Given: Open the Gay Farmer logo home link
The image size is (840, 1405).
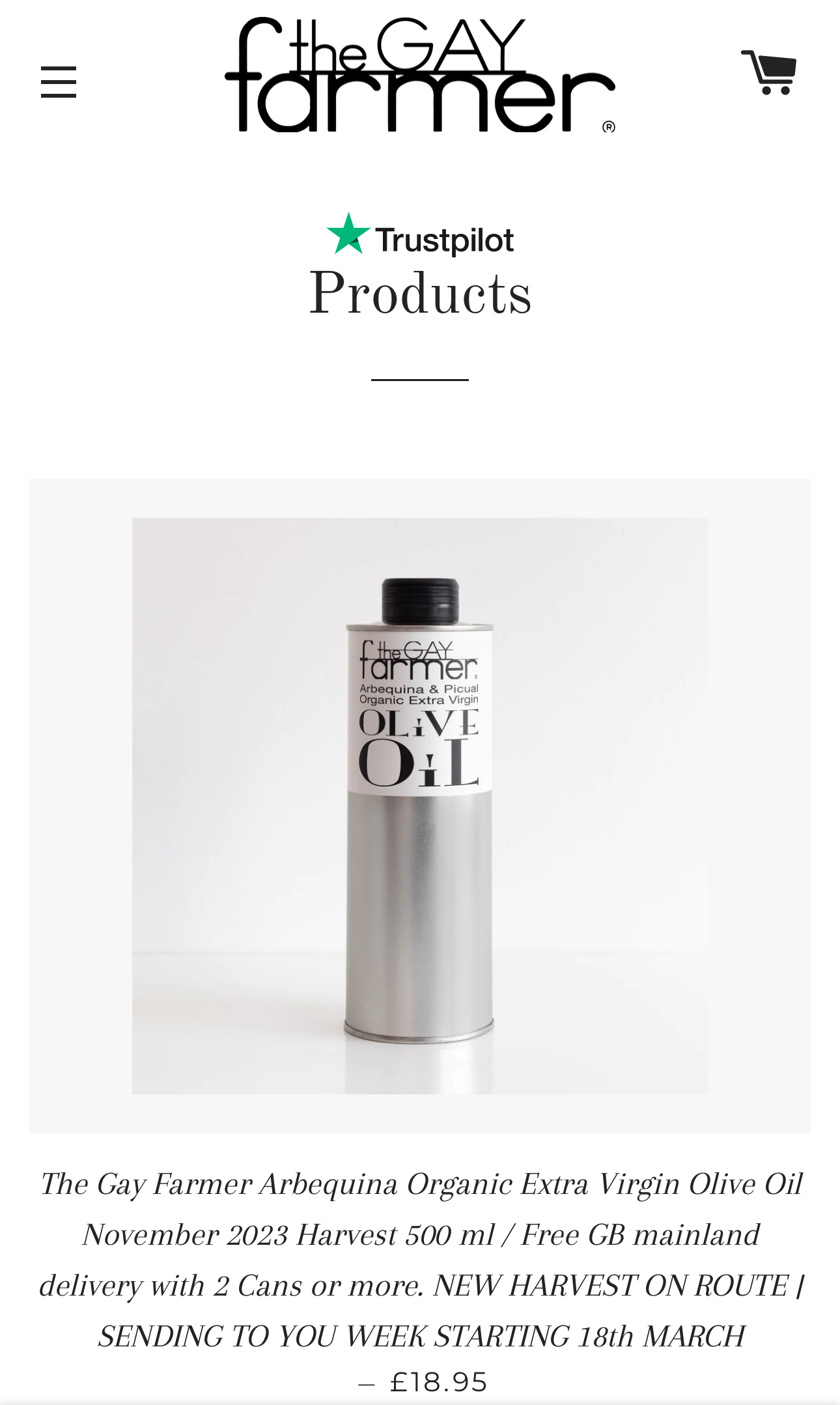Looking at the screenshot, I should [420, 76].
